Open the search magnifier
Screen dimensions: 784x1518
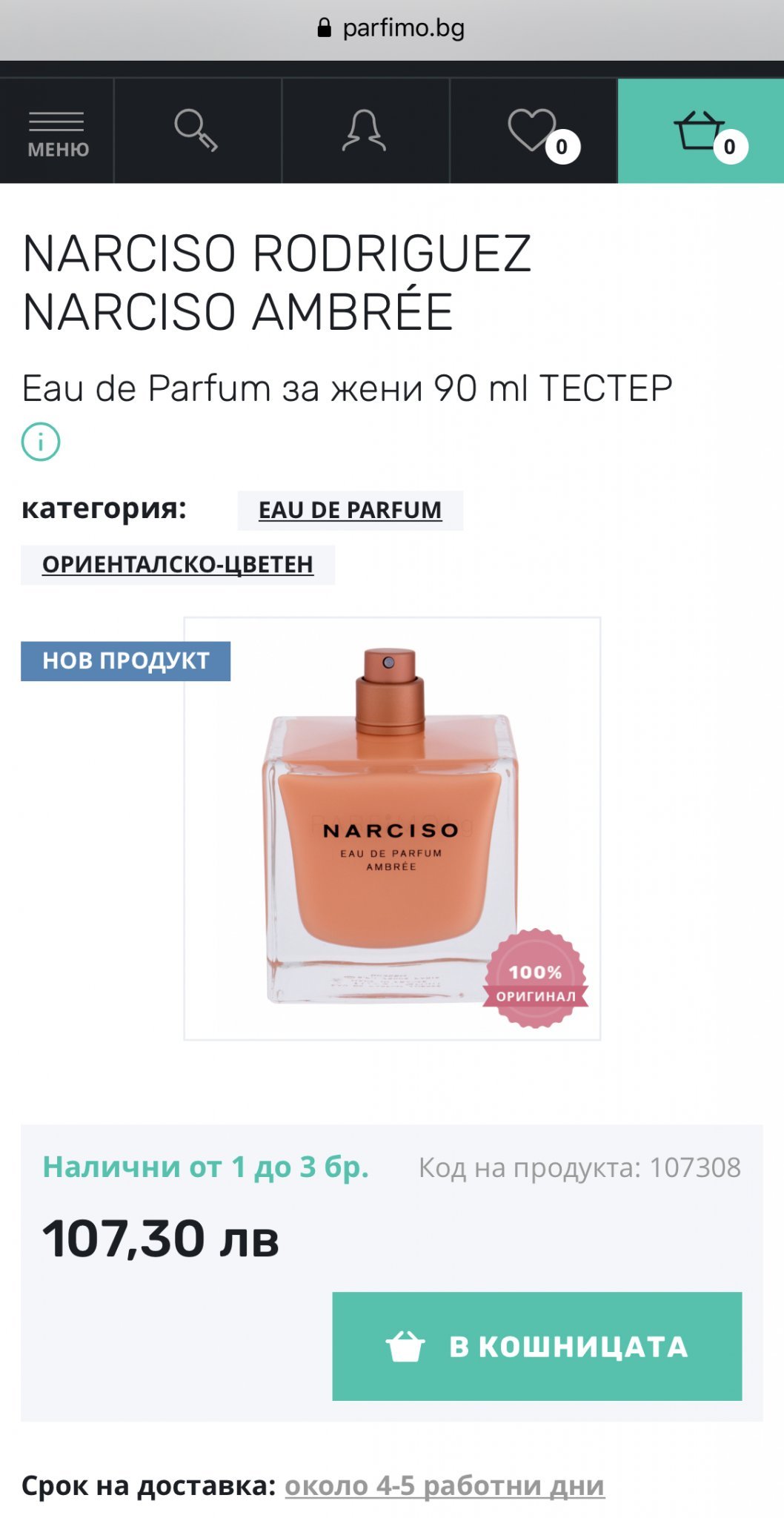(196, 130)
